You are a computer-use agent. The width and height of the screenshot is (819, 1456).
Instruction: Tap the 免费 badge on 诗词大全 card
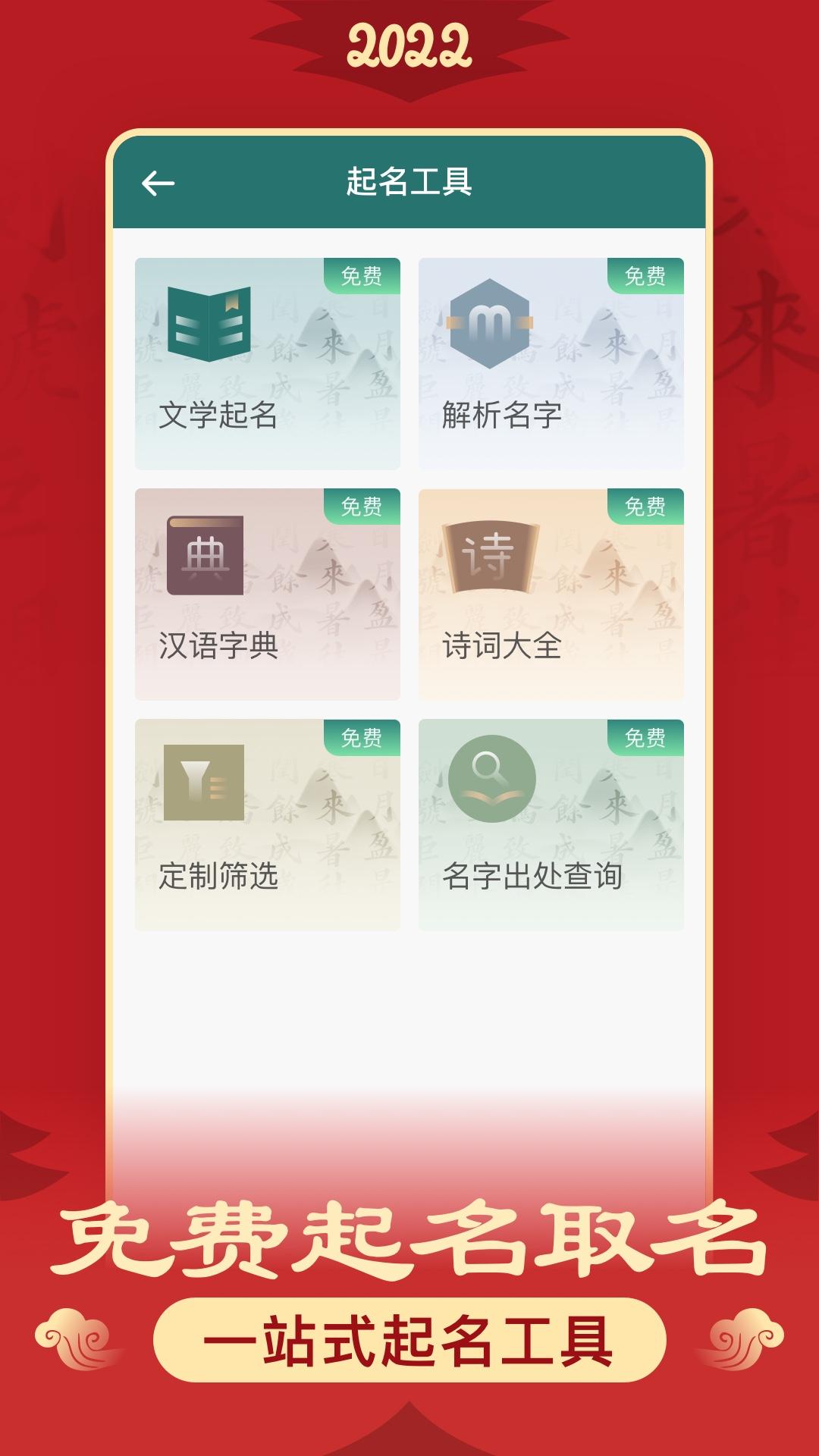(646, 507)
